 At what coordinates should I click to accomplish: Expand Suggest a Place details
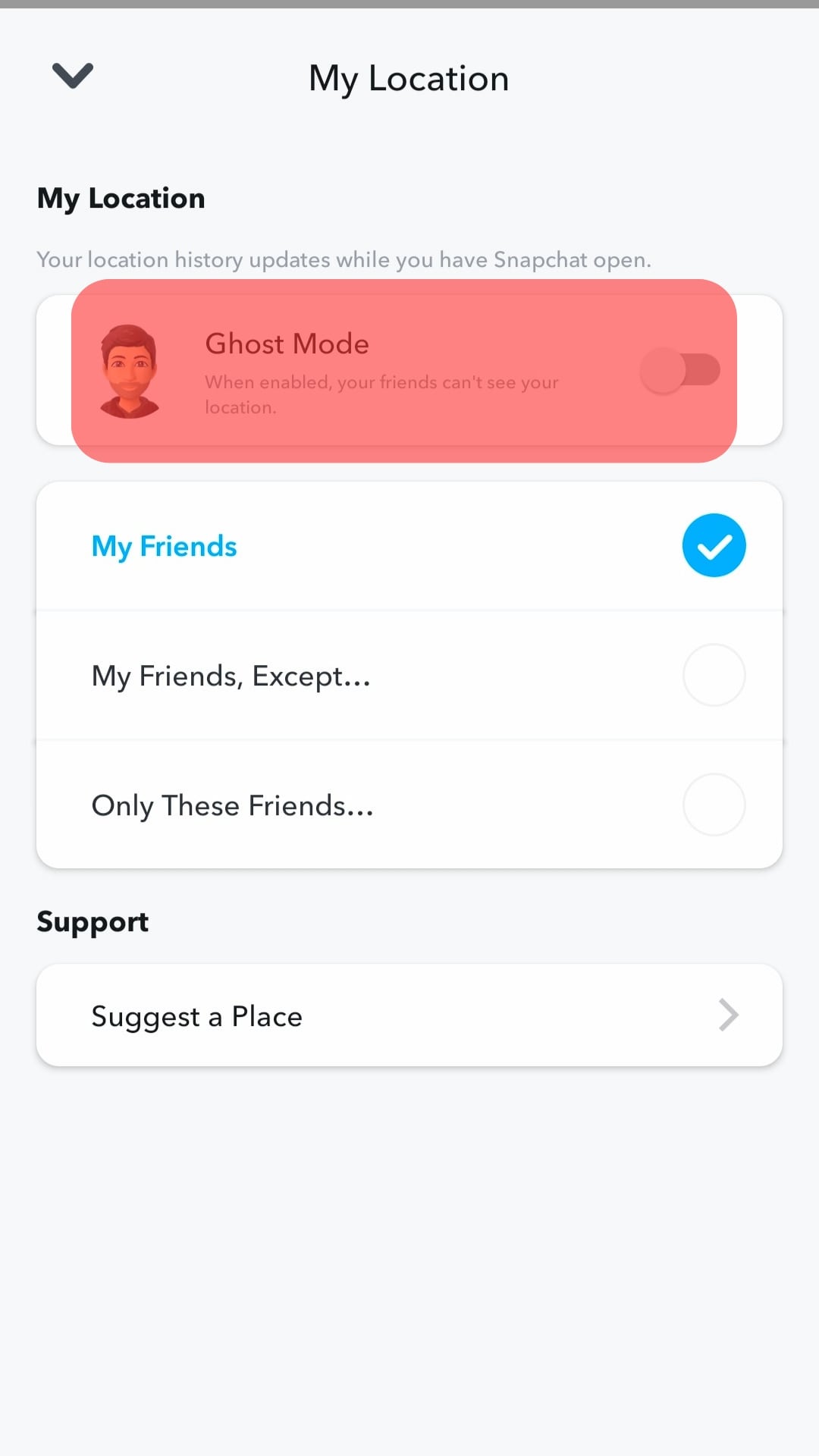tap(409, 1015)
